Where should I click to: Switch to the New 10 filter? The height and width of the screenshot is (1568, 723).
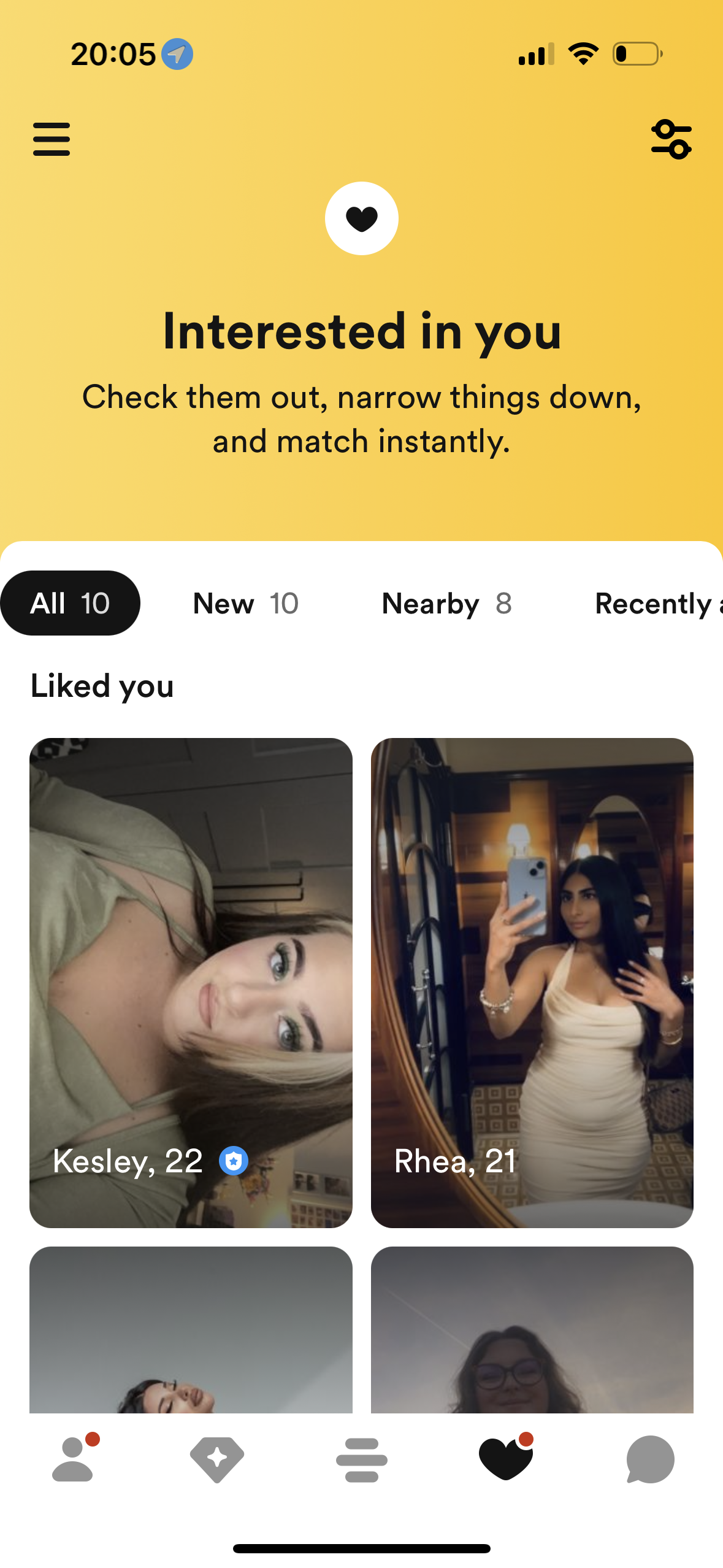click(x=245, y=603)
